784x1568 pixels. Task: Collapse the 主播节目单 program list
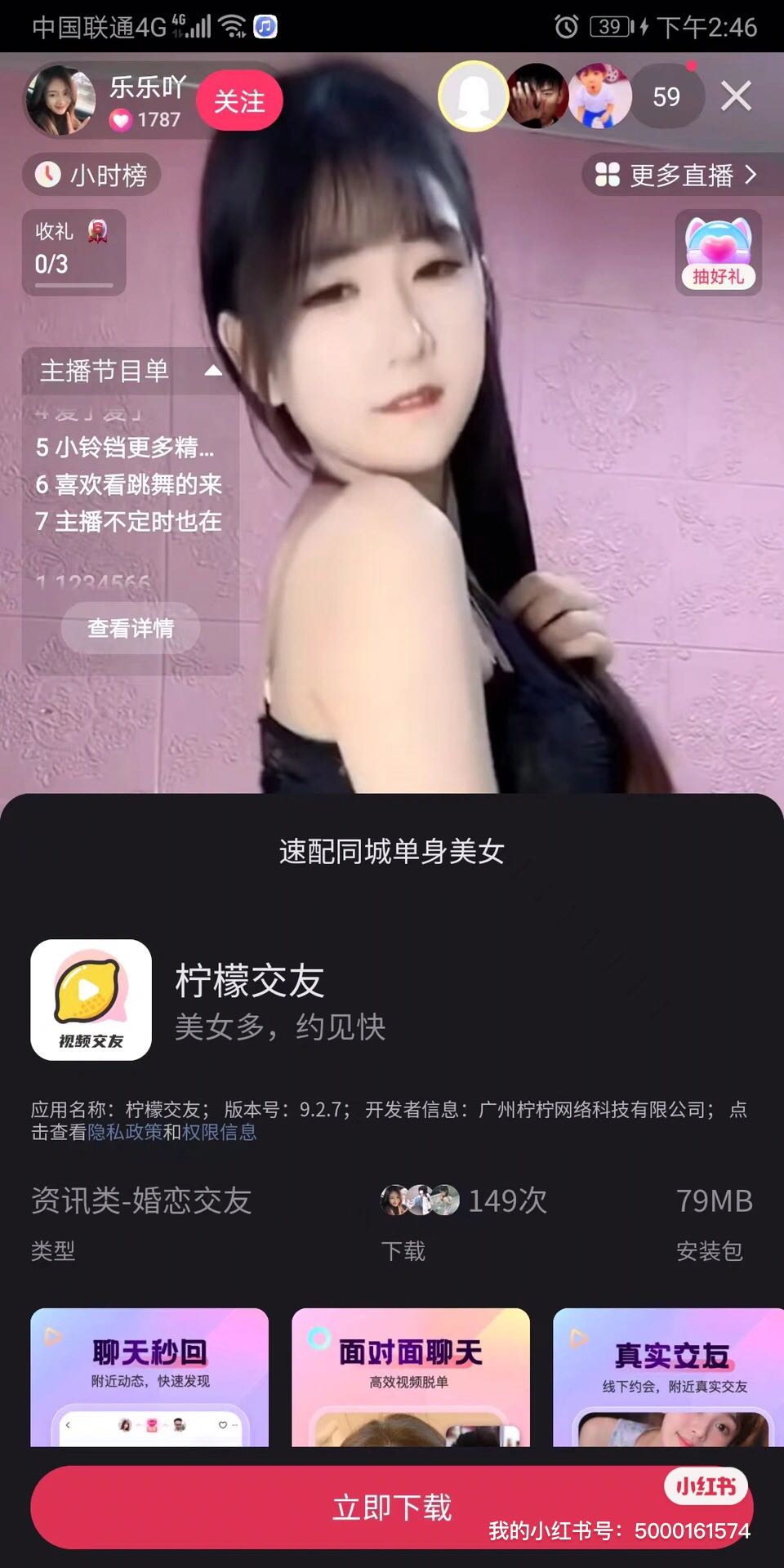(x=213, y=371)
